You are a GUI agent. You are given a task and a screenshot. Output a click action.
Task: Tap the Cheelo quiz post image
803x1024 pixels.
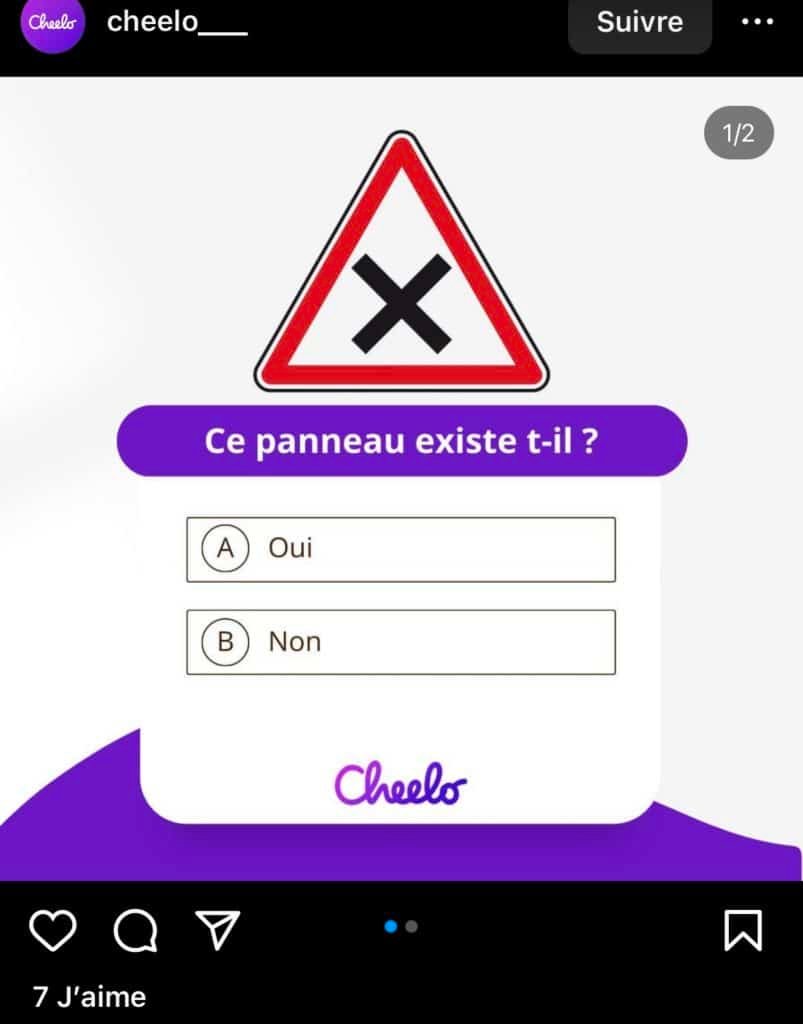point(401,478)
